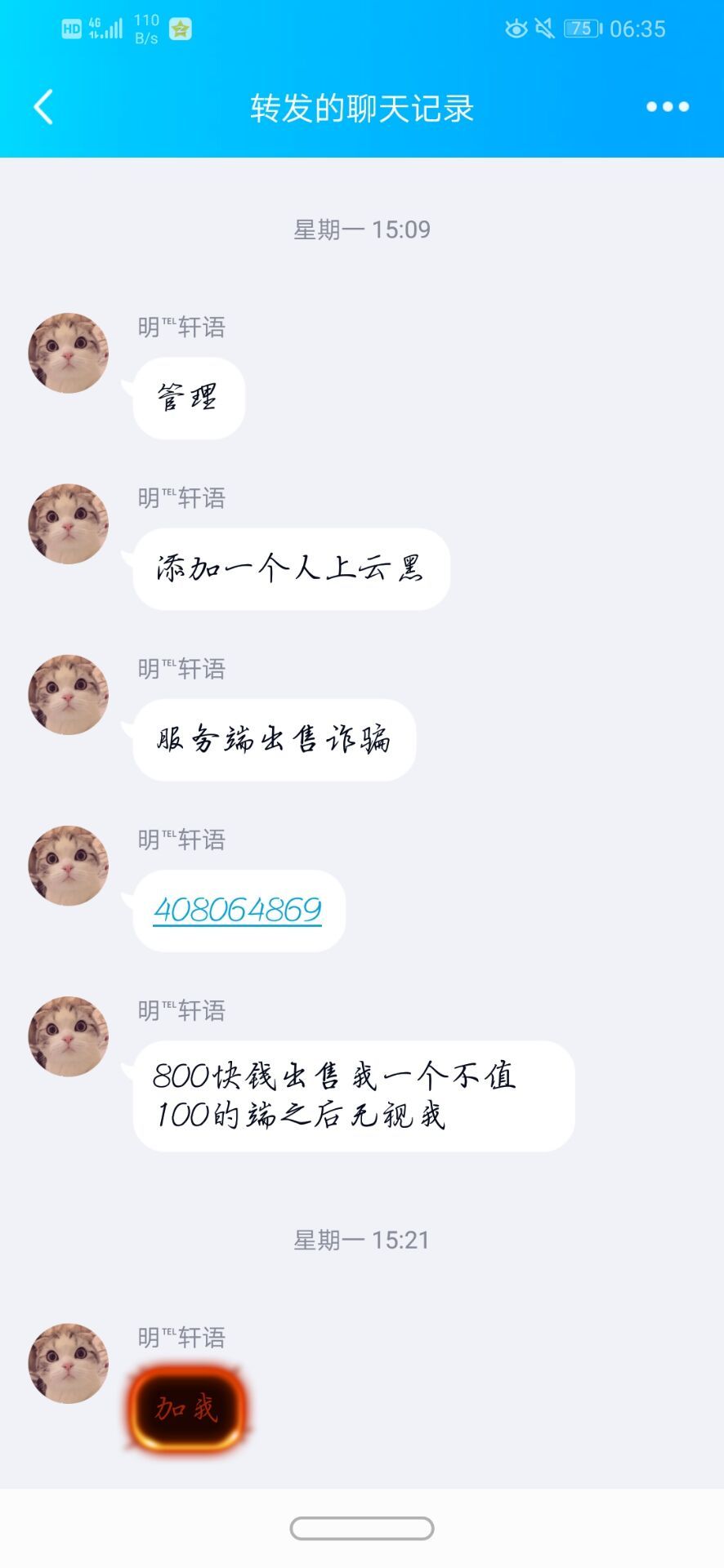This screenshot has width=724, height=1568.
Task: Tap the avatar beside the 加我 message
Action: coord(69,1364)
